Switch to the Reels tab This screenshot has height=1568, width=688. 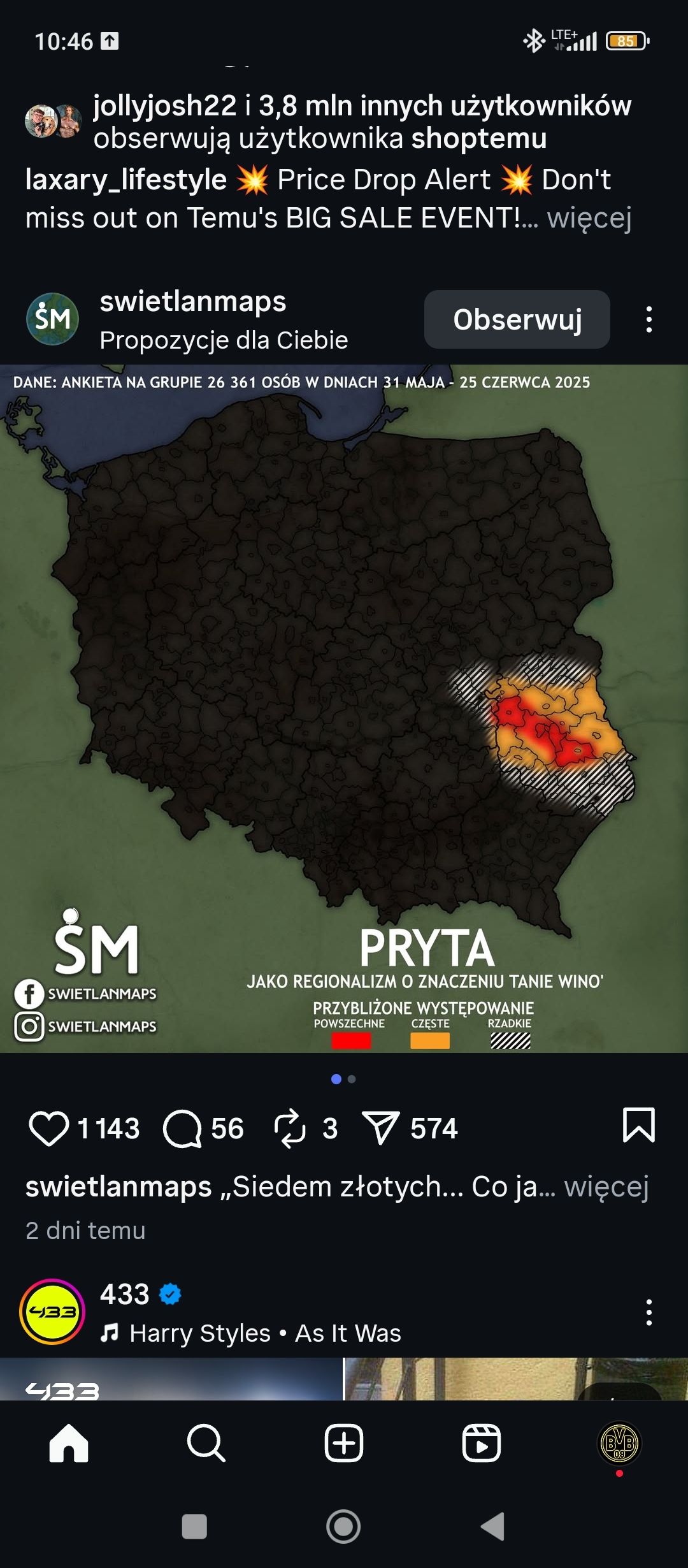tap(481, 1443)
